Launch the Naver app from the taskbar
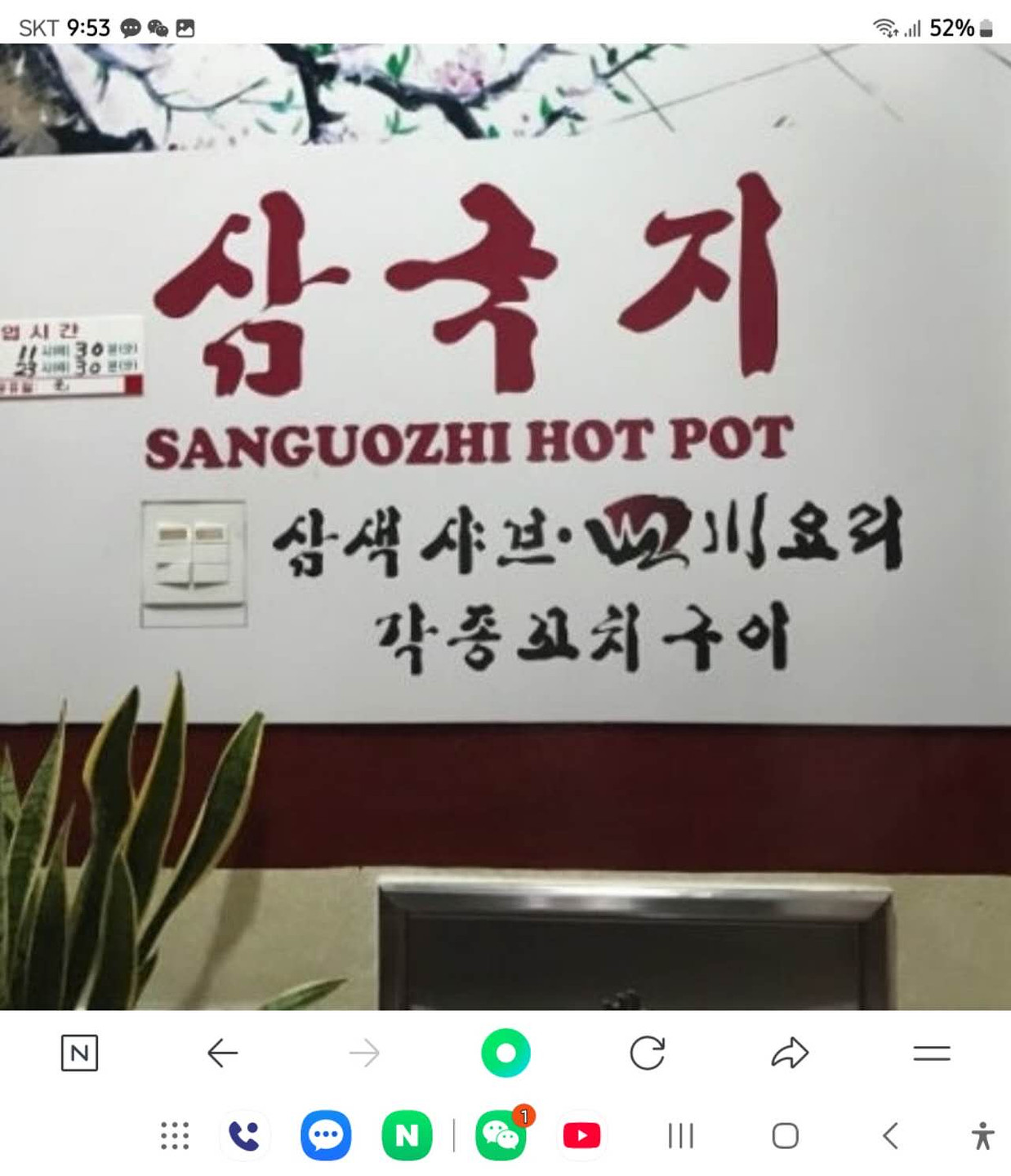 pos(407,1135)
